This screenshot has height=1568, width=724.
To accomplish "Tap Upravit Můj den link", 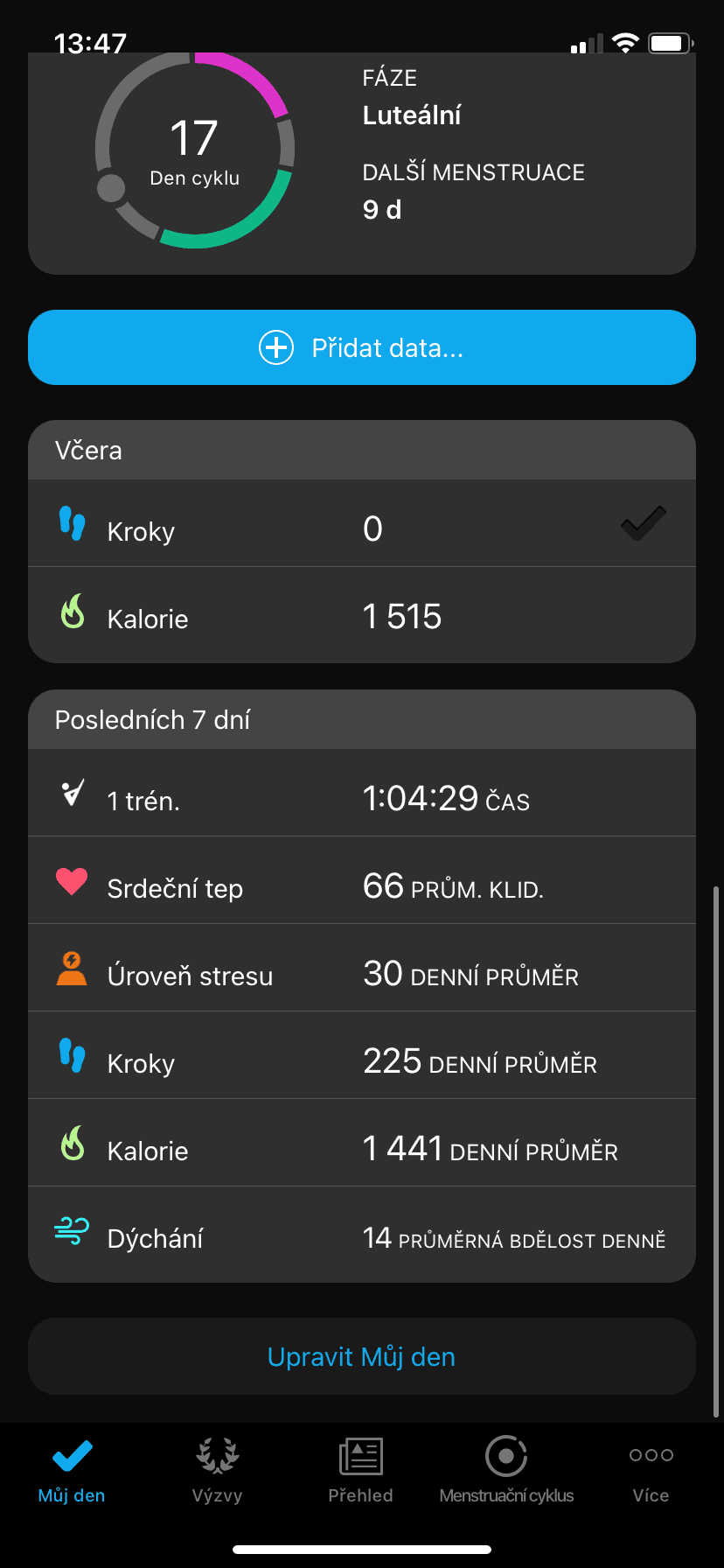I will (x=361, y=1356).
